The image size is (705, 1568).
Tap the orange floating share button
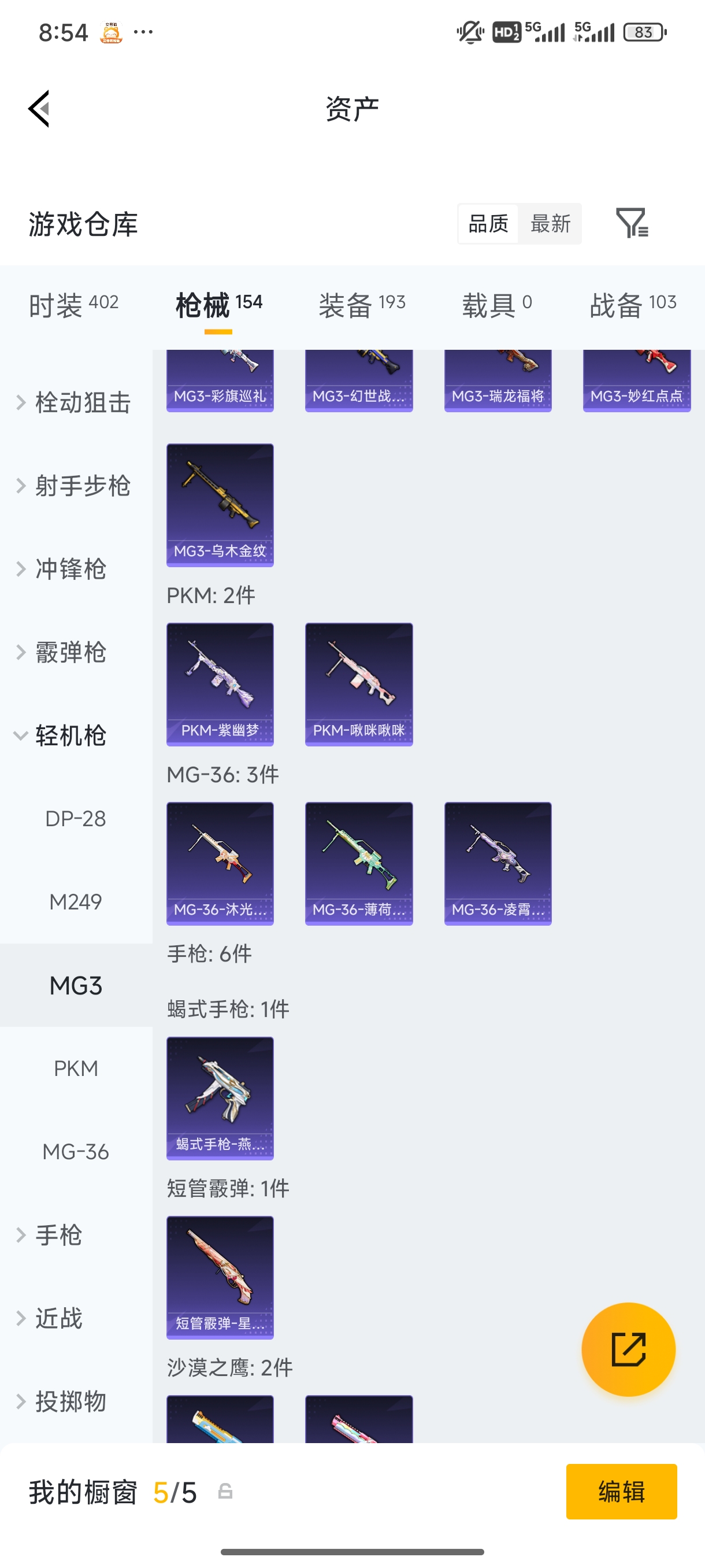[628, 1349]
